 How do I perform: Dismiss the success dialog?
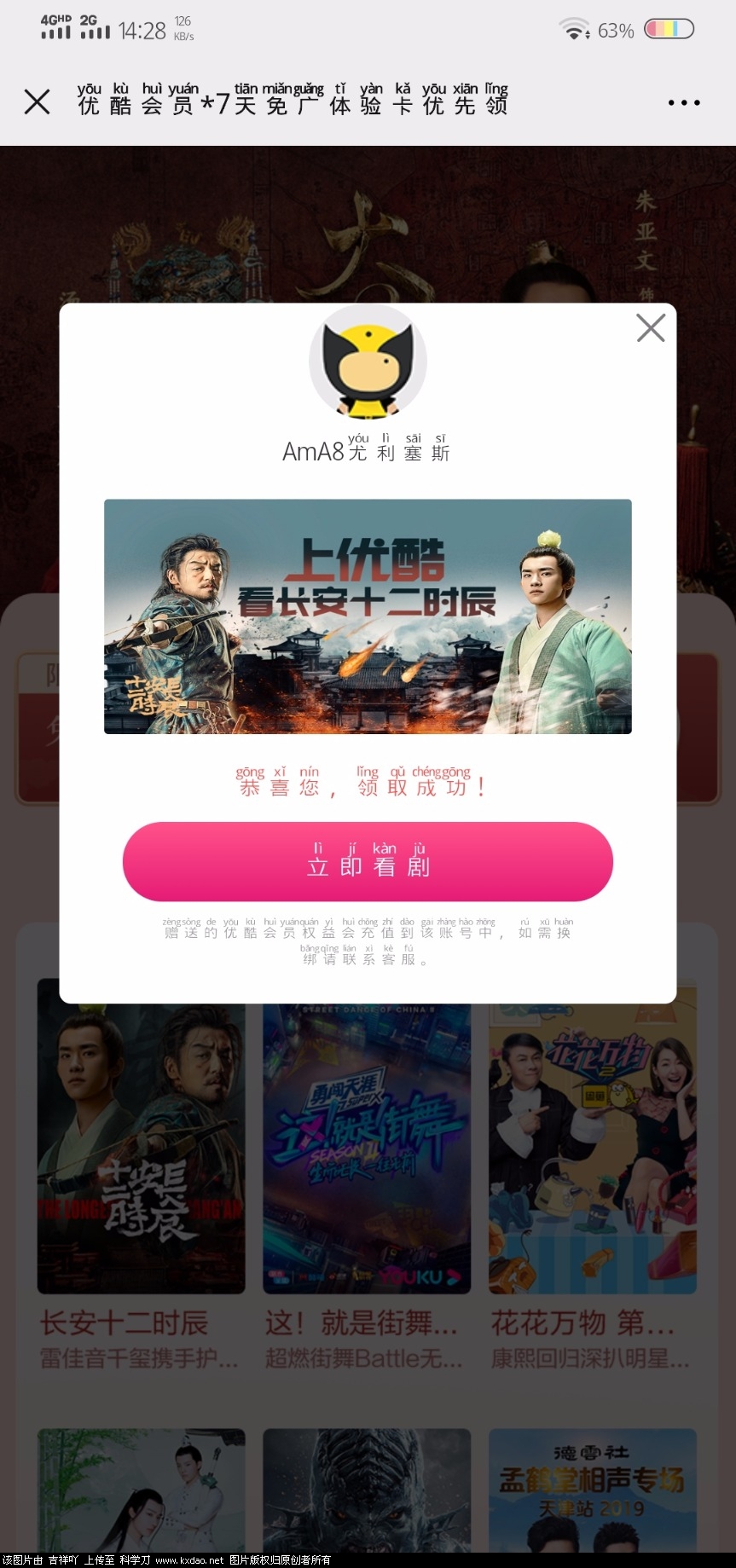point(651,327)
